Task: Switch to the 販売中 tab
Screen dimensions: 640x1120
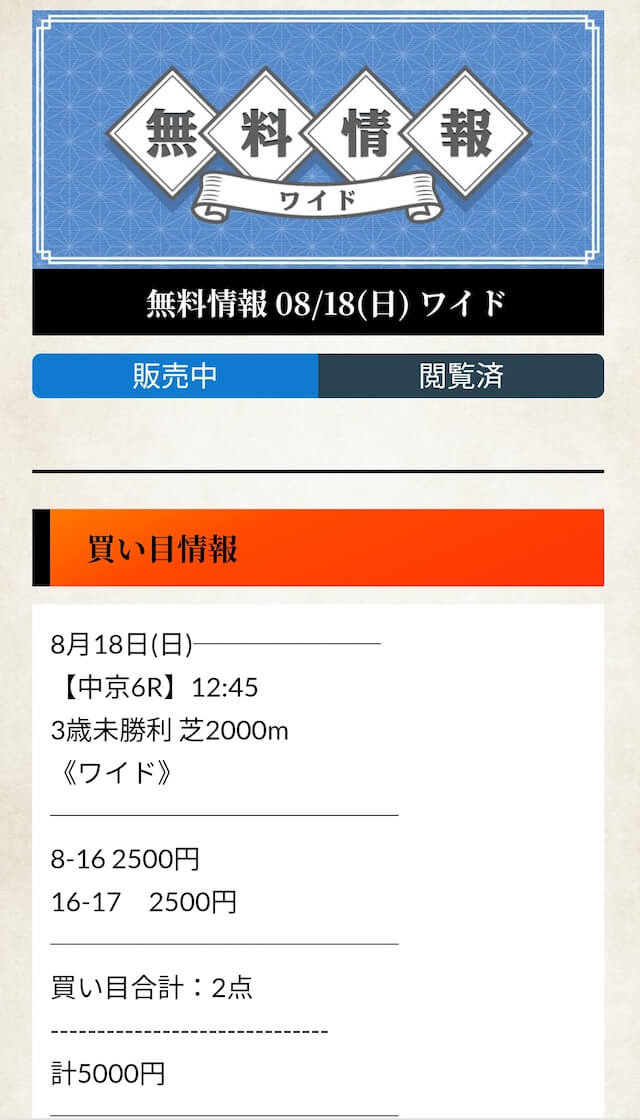Action: coord(175,376)
